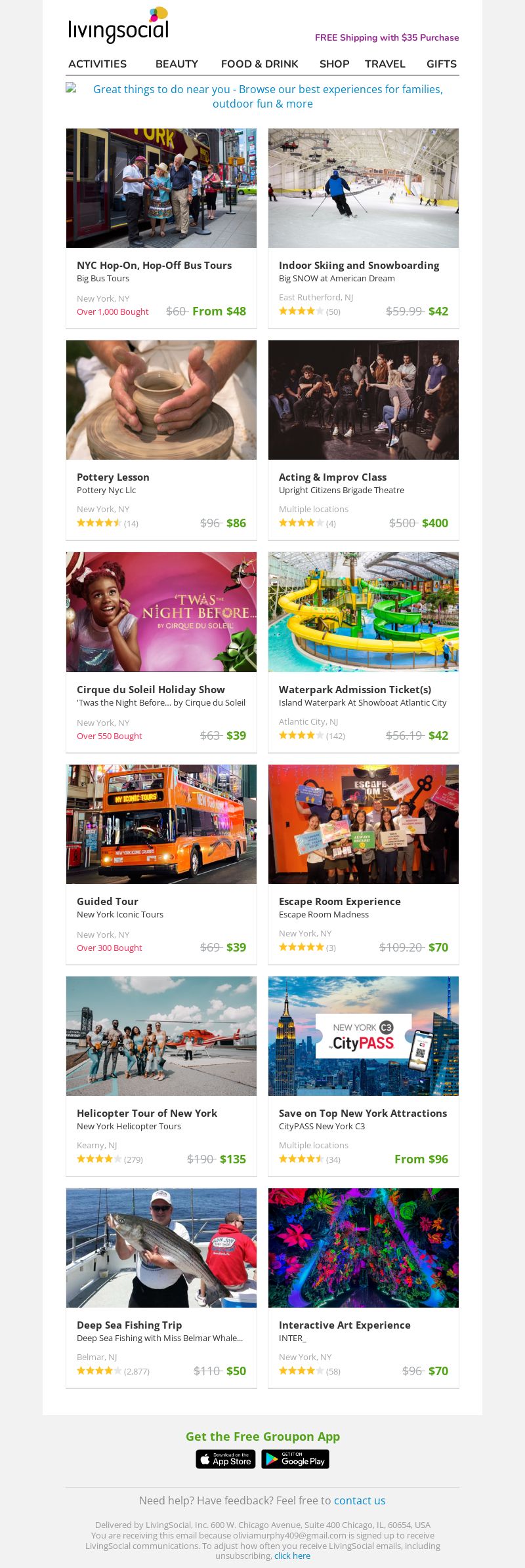The width and height of the screenshot is (525, 1568).
Task: Open the Activities category
Action: (97, 64)
